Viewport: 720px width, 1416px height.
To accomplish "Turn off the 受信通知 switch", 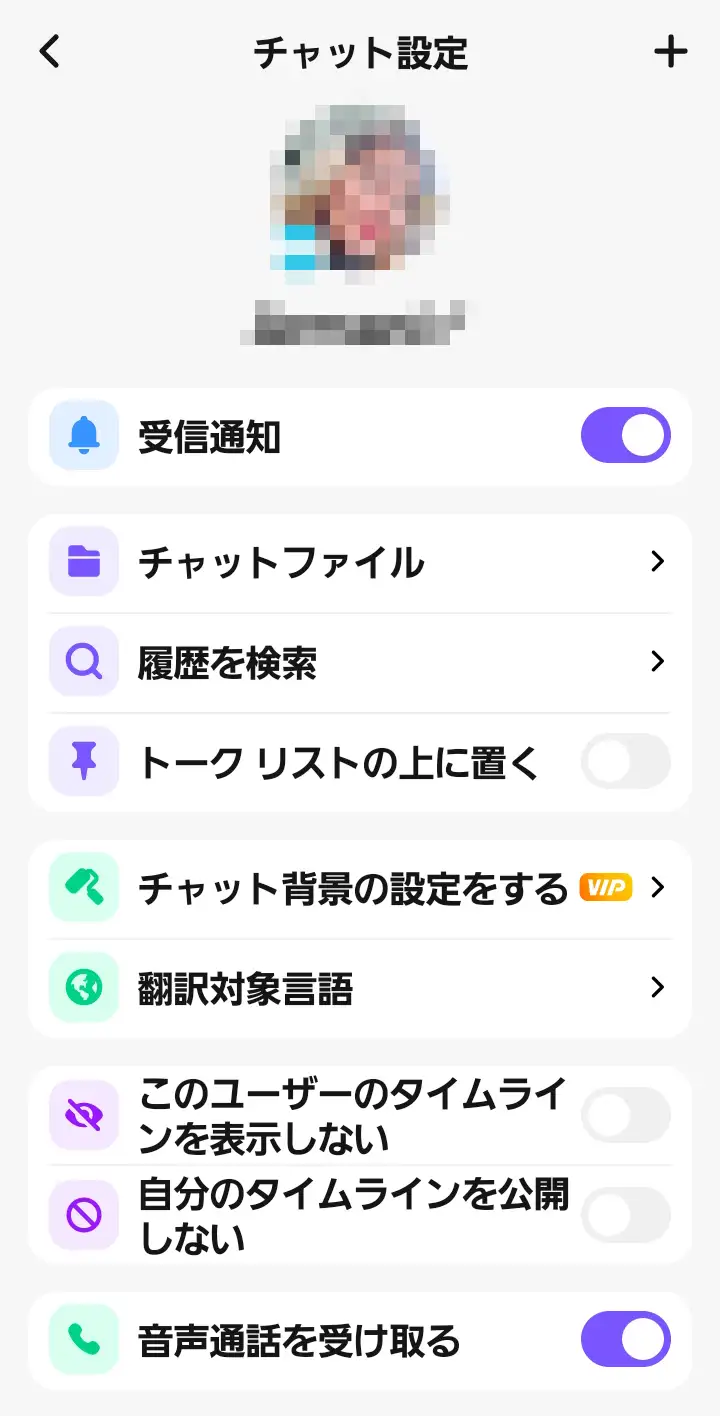I will coord(625,436).
